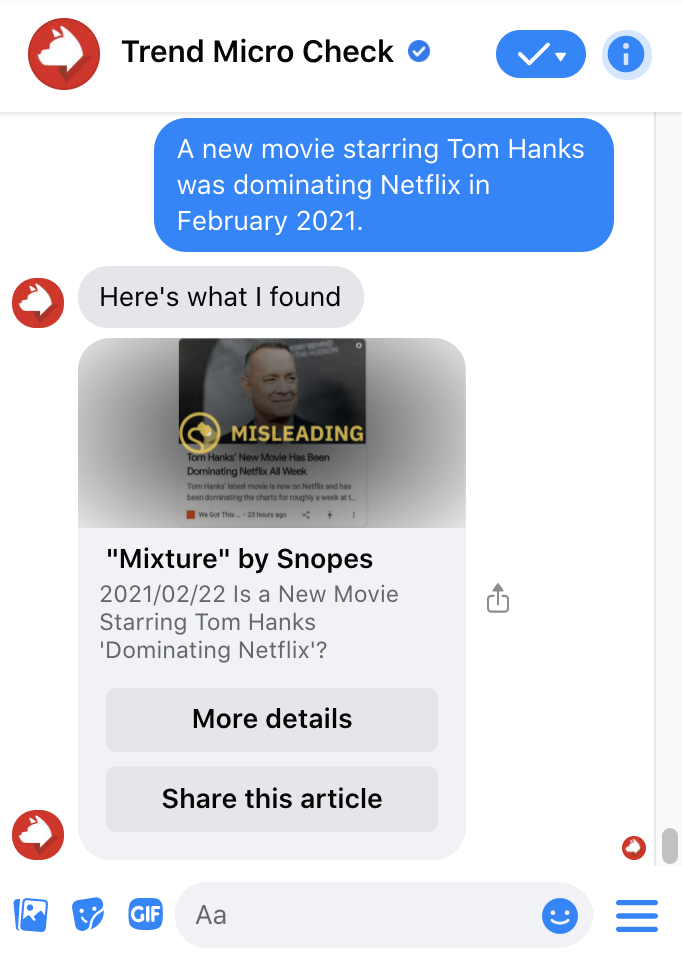Viewport: 682px width, 960px height.
Task: Open the photo gallery picker
Action: tap(31, 914)
